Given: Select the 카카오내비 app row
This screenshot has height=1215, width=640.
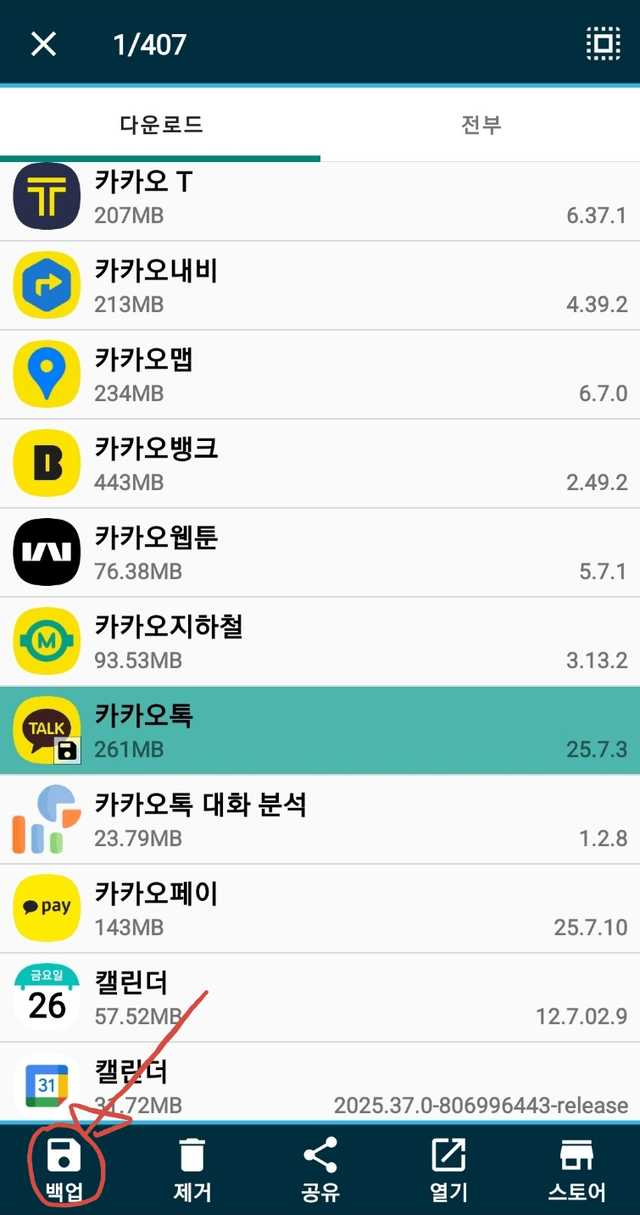Looking at the screenshot, I should pyautogui.click(x=320, y=286).
